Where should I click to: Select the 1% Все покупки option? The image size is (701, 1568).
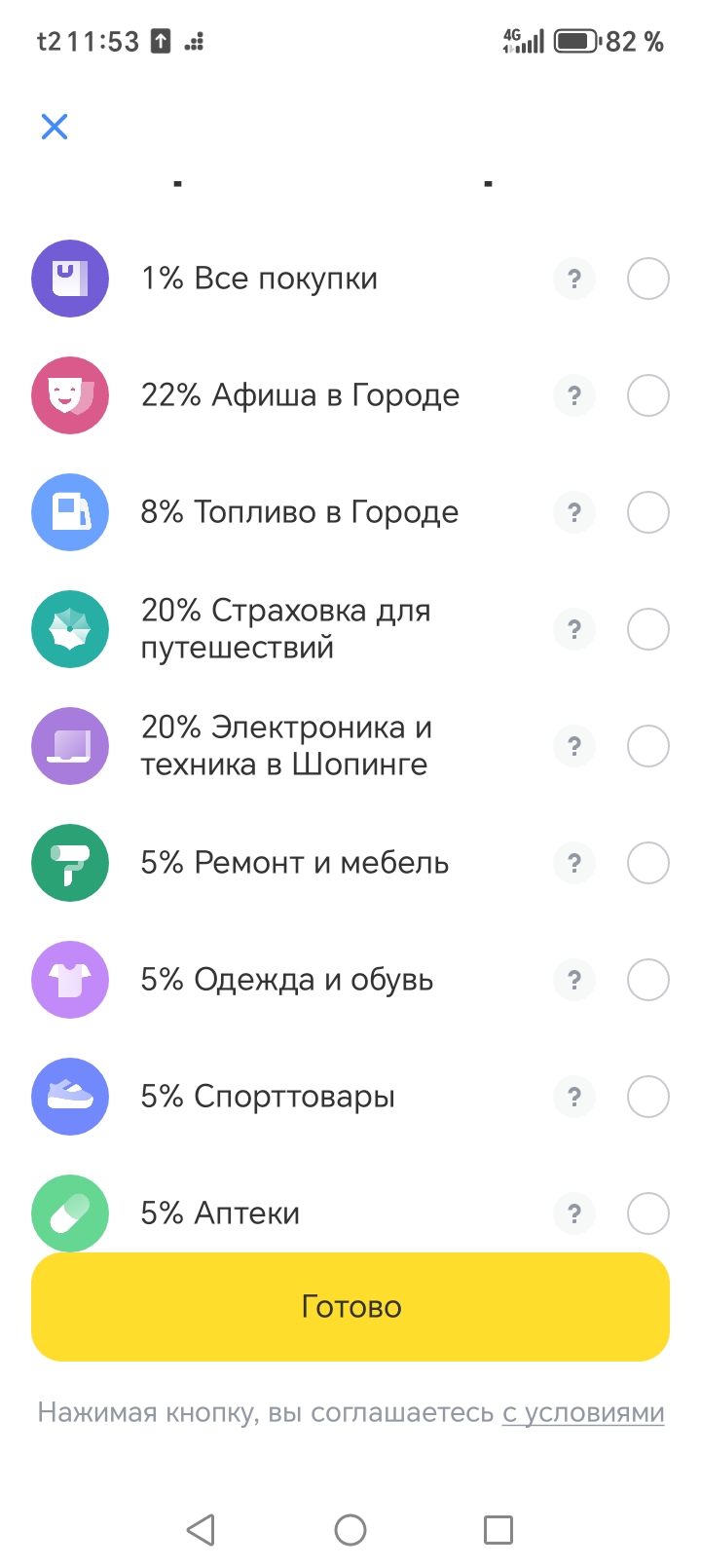[x=647, y=279]
